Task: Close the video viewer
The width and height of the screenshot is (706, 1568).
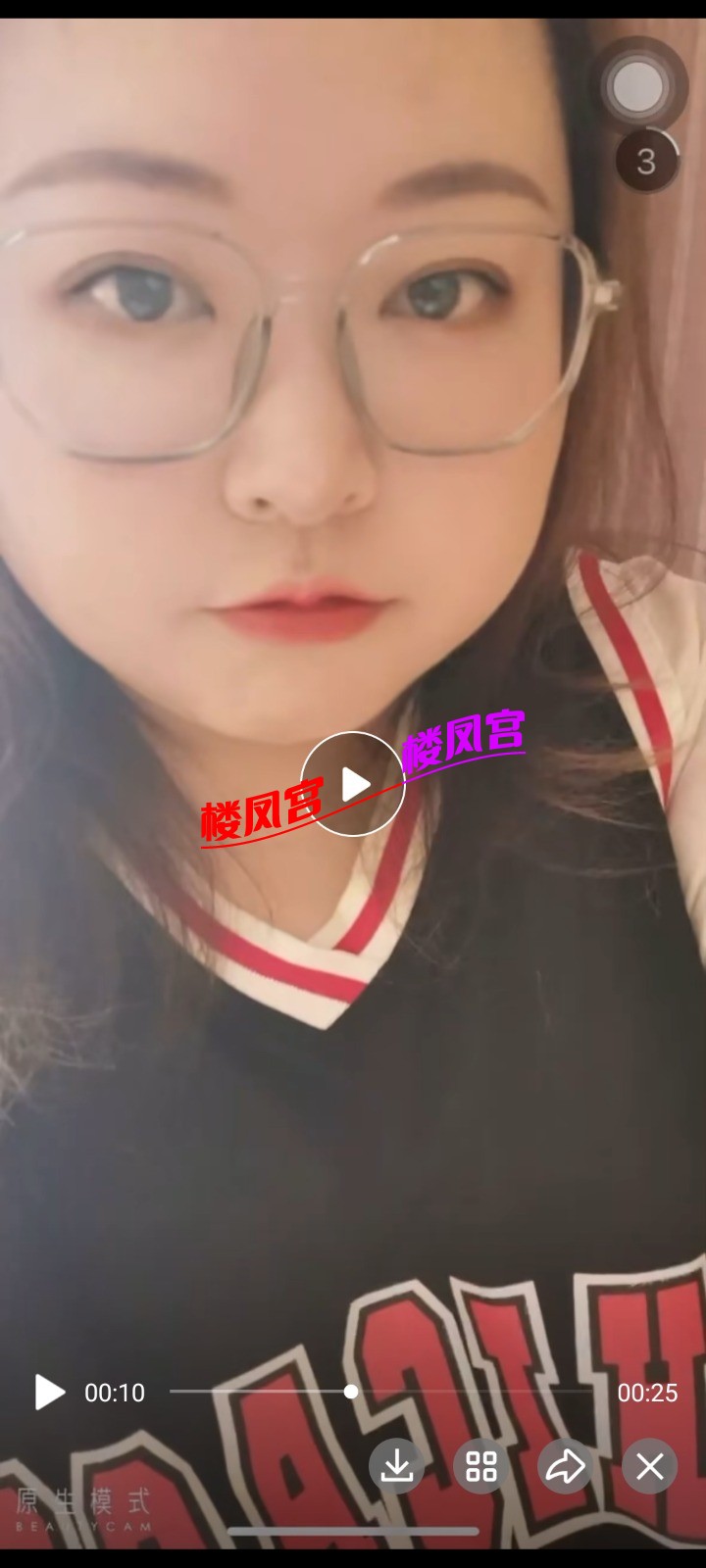Action: pyautogui.click(x=649, y=1466)
